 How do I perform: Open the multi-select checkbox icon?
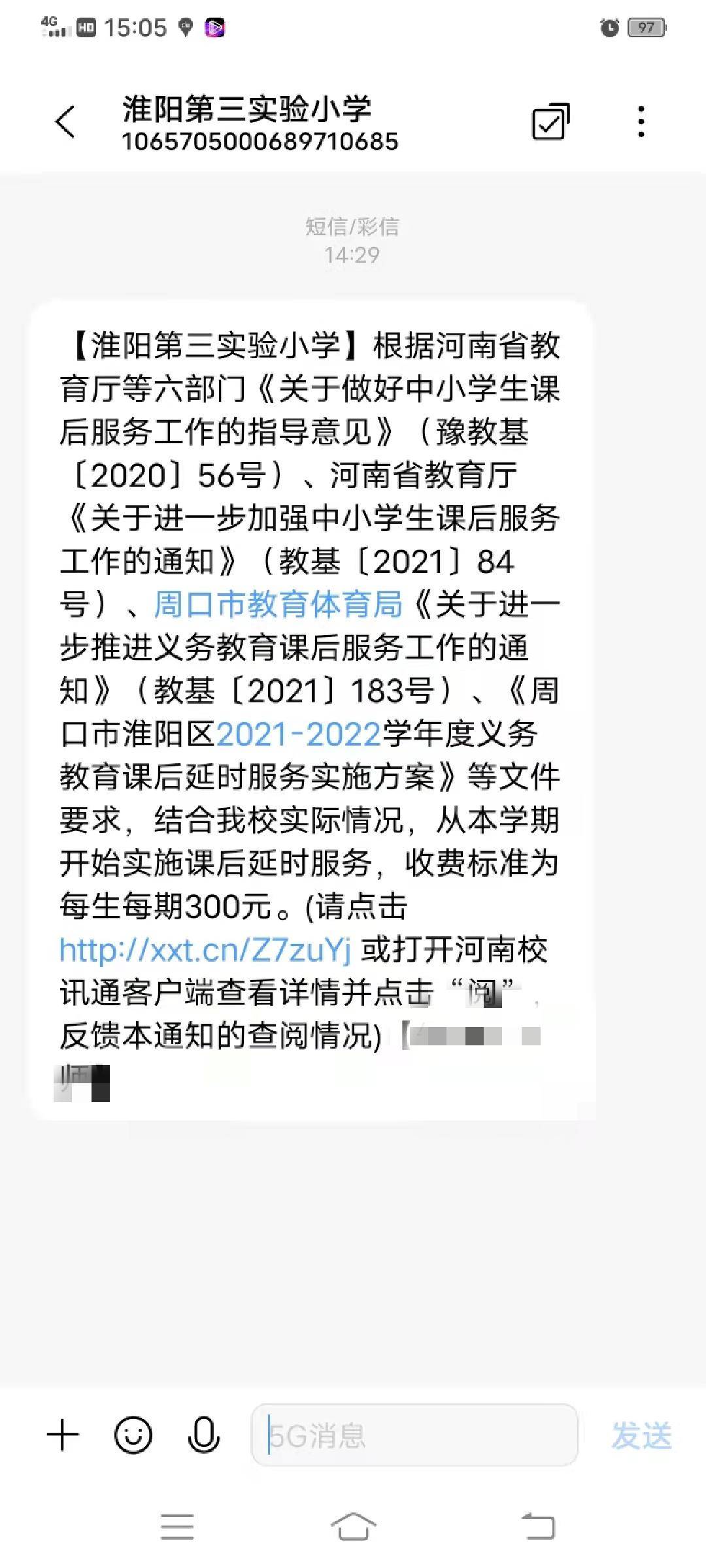550,122
